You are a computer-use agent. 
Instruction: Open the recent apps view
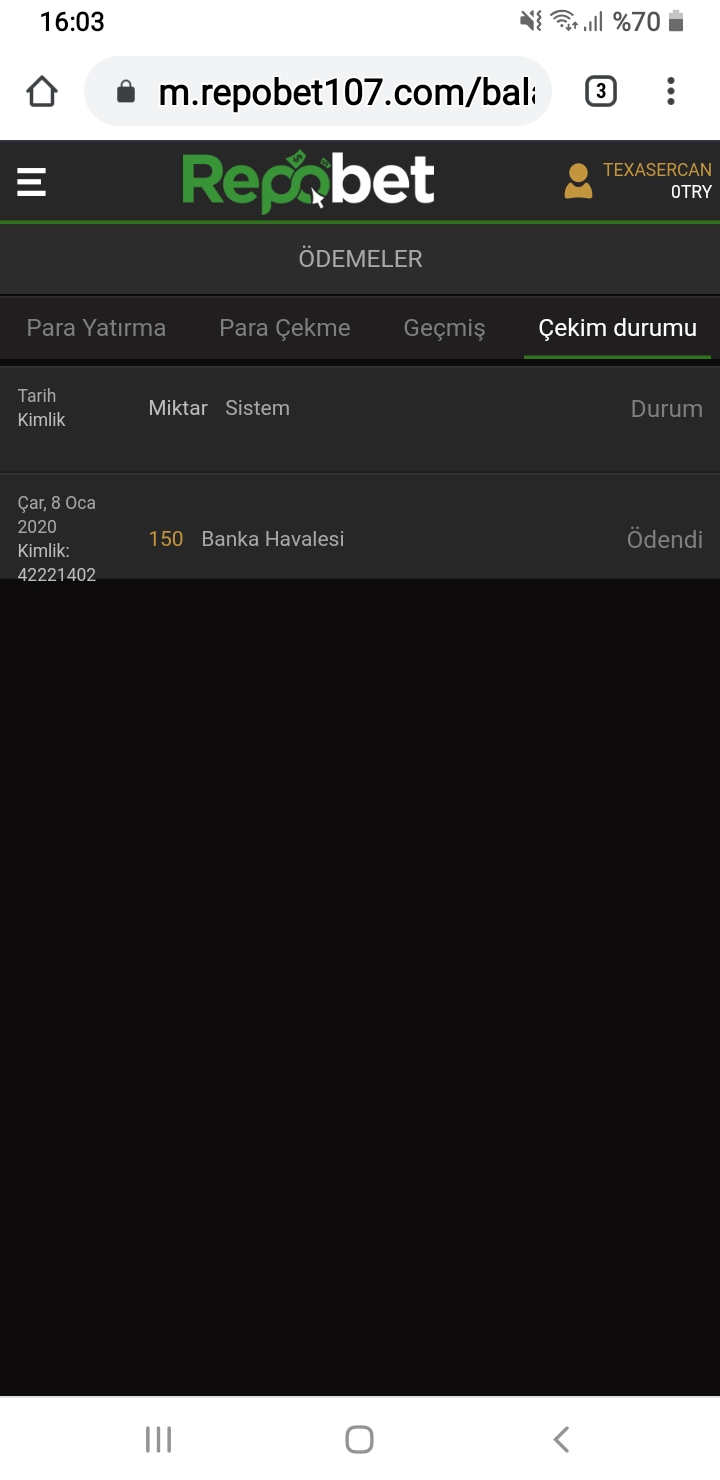click(x=159, y=1439)
